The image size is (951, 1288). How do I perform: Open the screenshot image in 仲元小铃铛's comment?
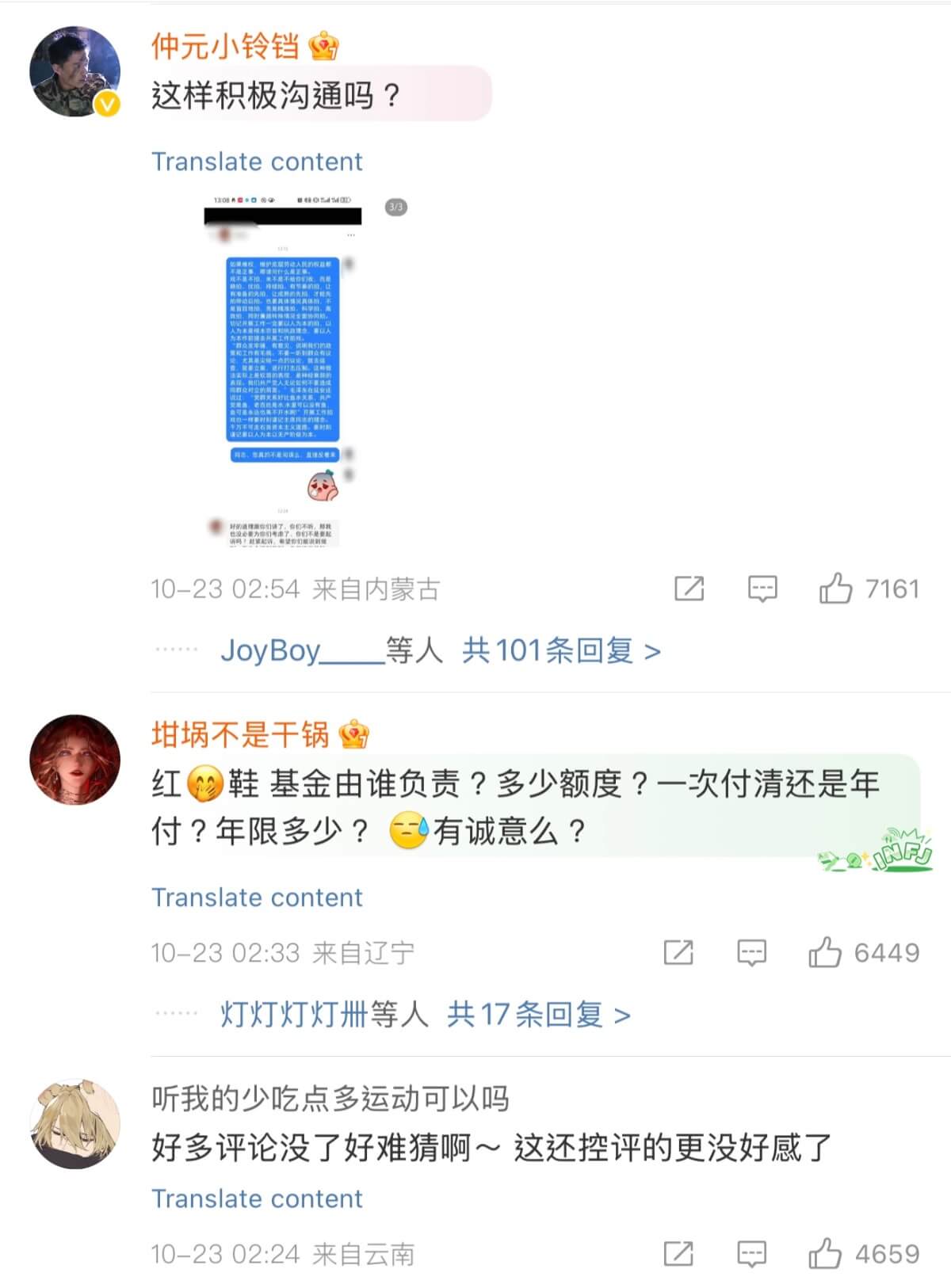coord(283,368)
